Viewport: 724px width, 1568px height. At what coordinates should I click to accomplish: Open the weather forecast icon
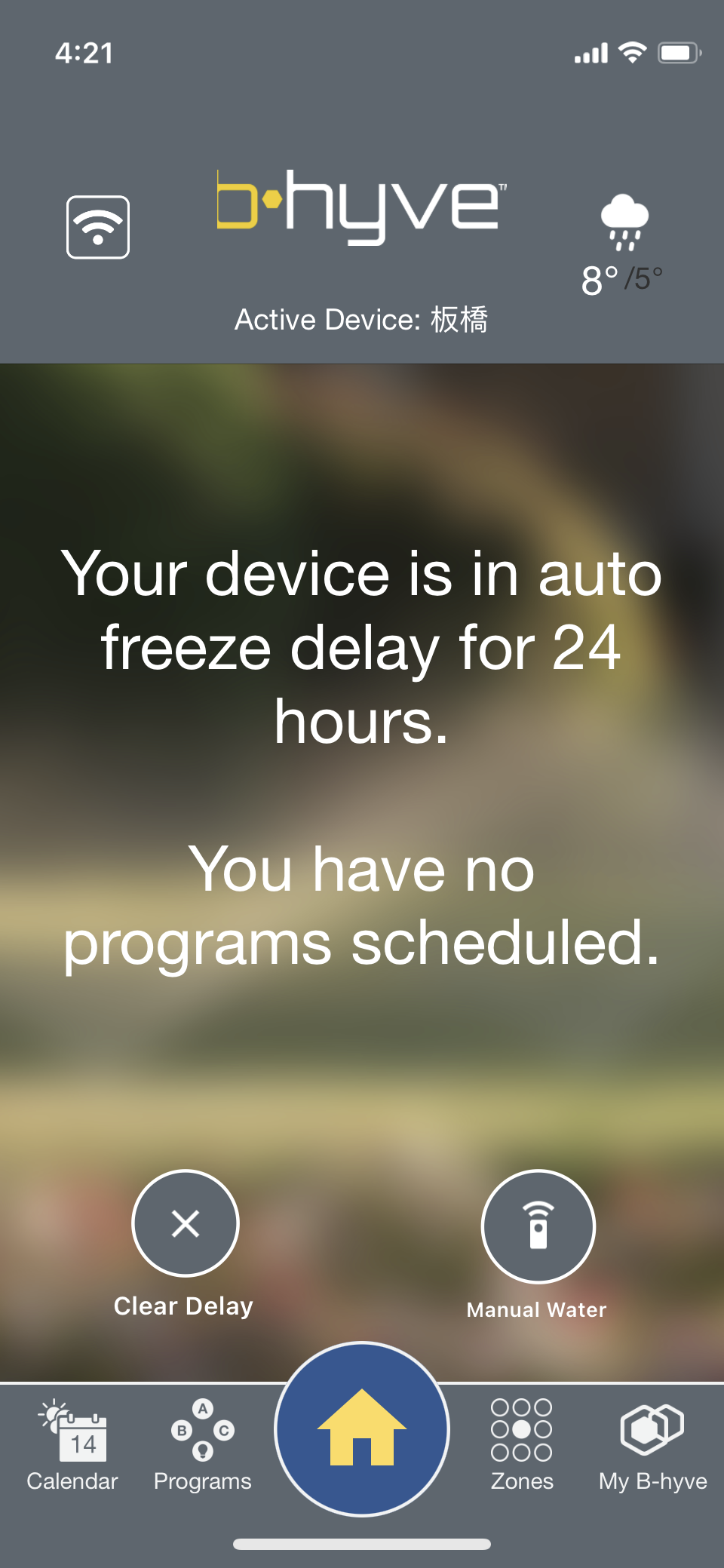point(624,222)
